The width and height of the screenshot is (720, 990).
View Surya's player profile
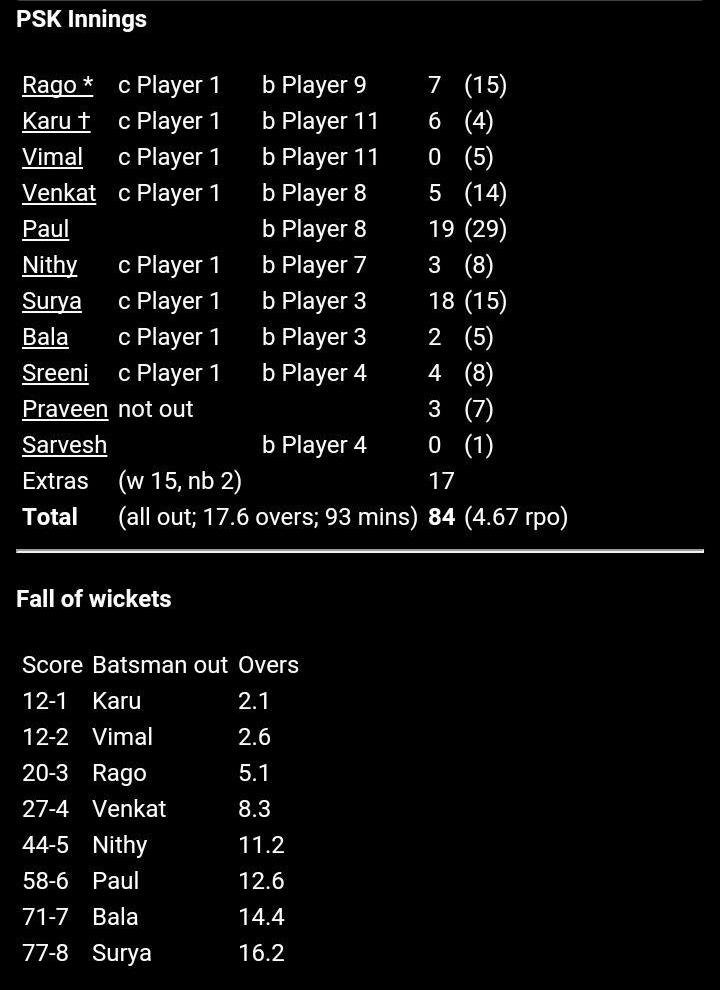pos(51,301)
